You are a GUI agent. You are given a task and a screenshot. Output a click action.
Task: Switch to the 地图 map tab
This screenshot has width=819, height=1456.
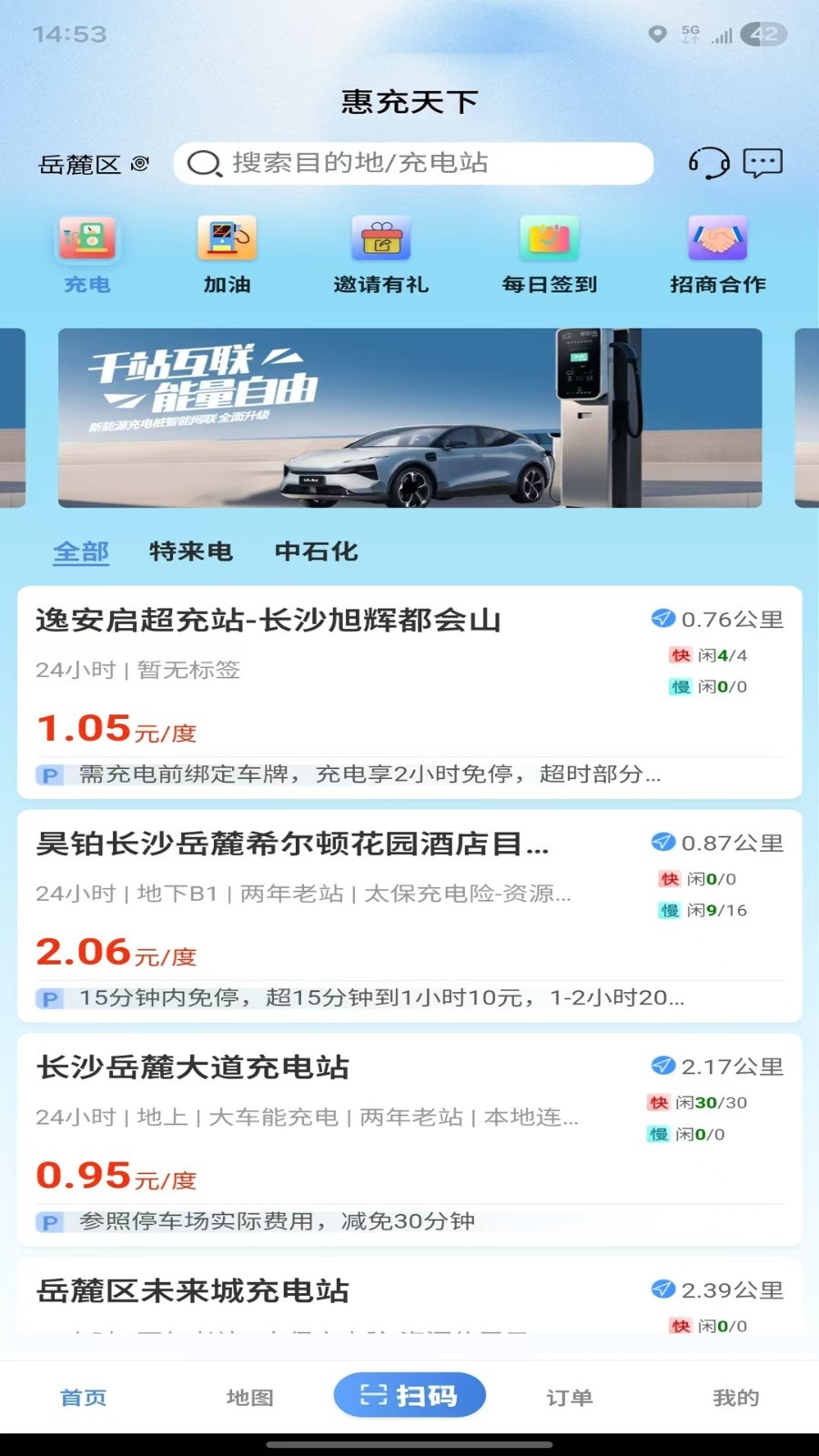pyautogui.click(x=249, y=1397)
